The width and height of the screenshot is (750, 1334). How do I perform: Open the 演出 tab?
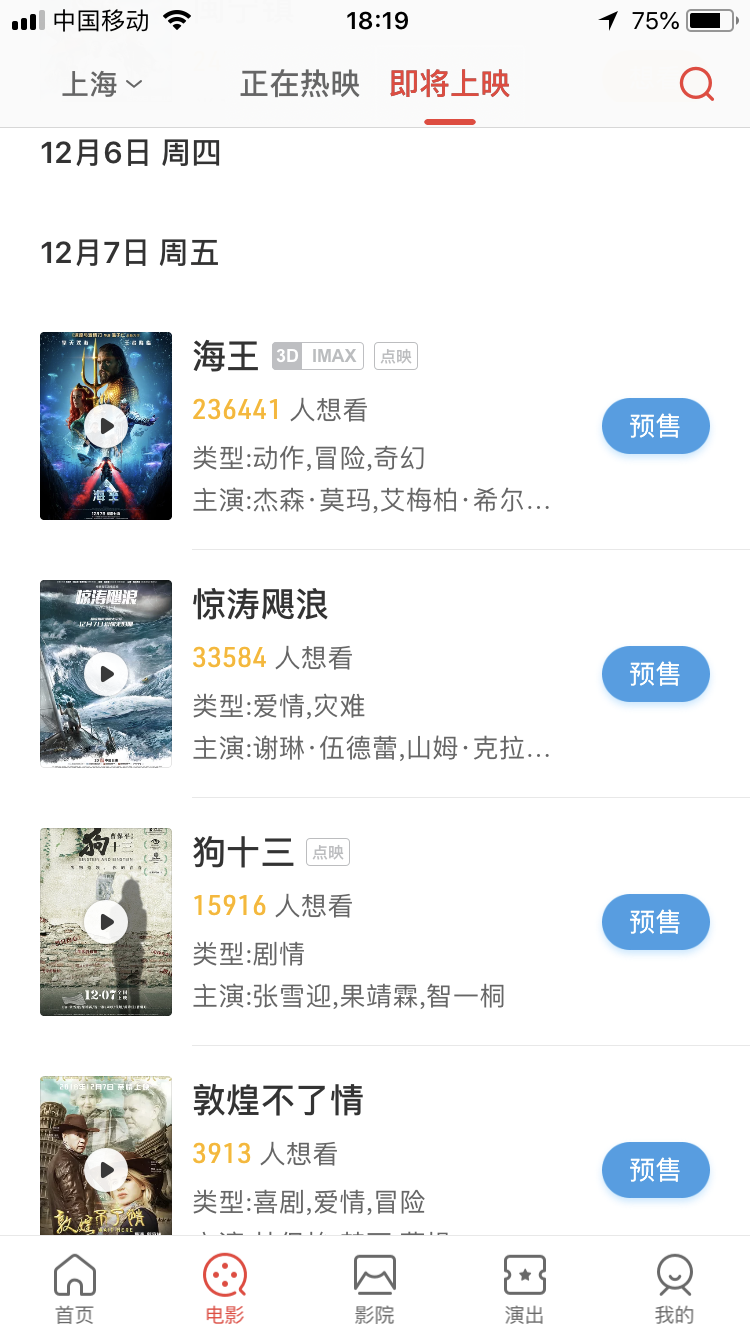pos(524,1288)
